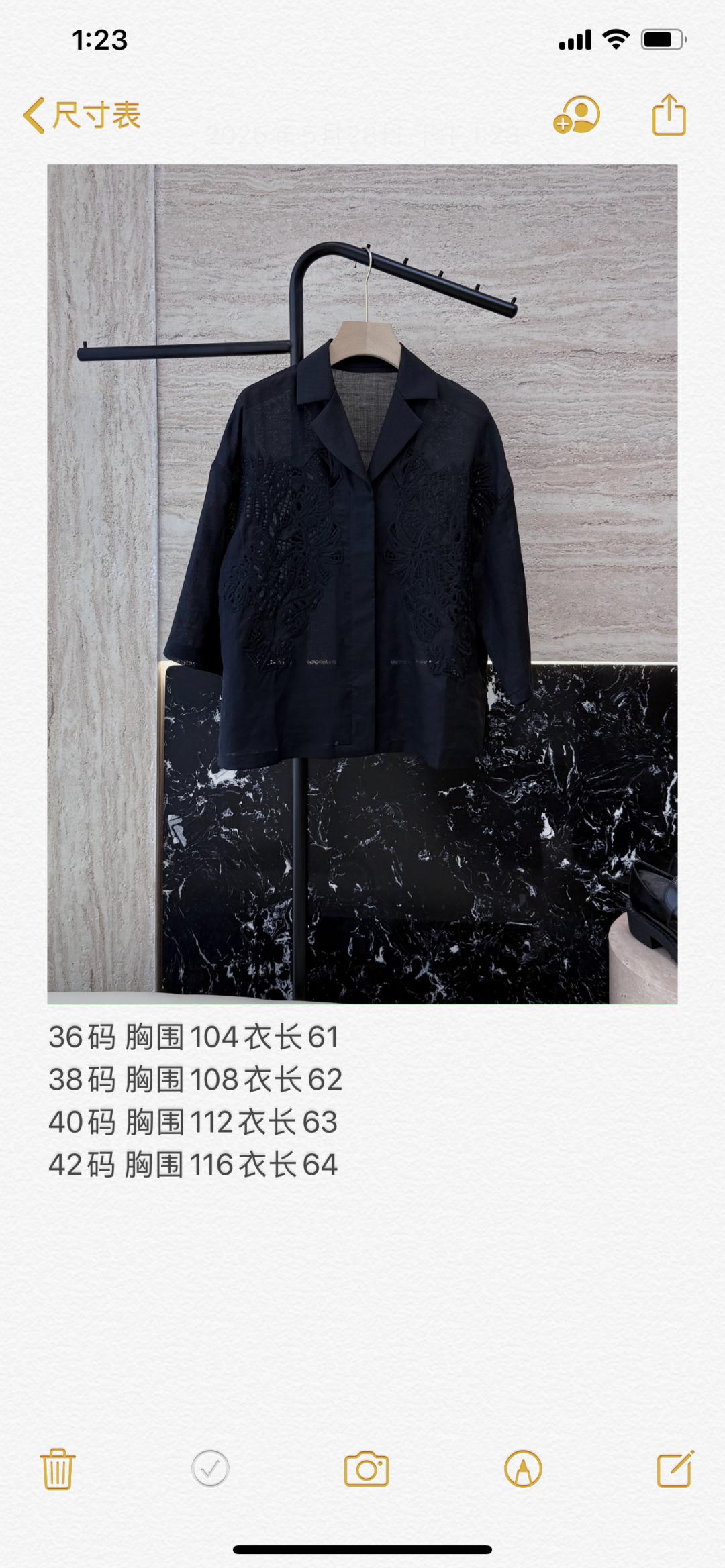Open the camera attachment options
The width and height of the screenshot is (725, 1568).
[x=366, y=1469]
